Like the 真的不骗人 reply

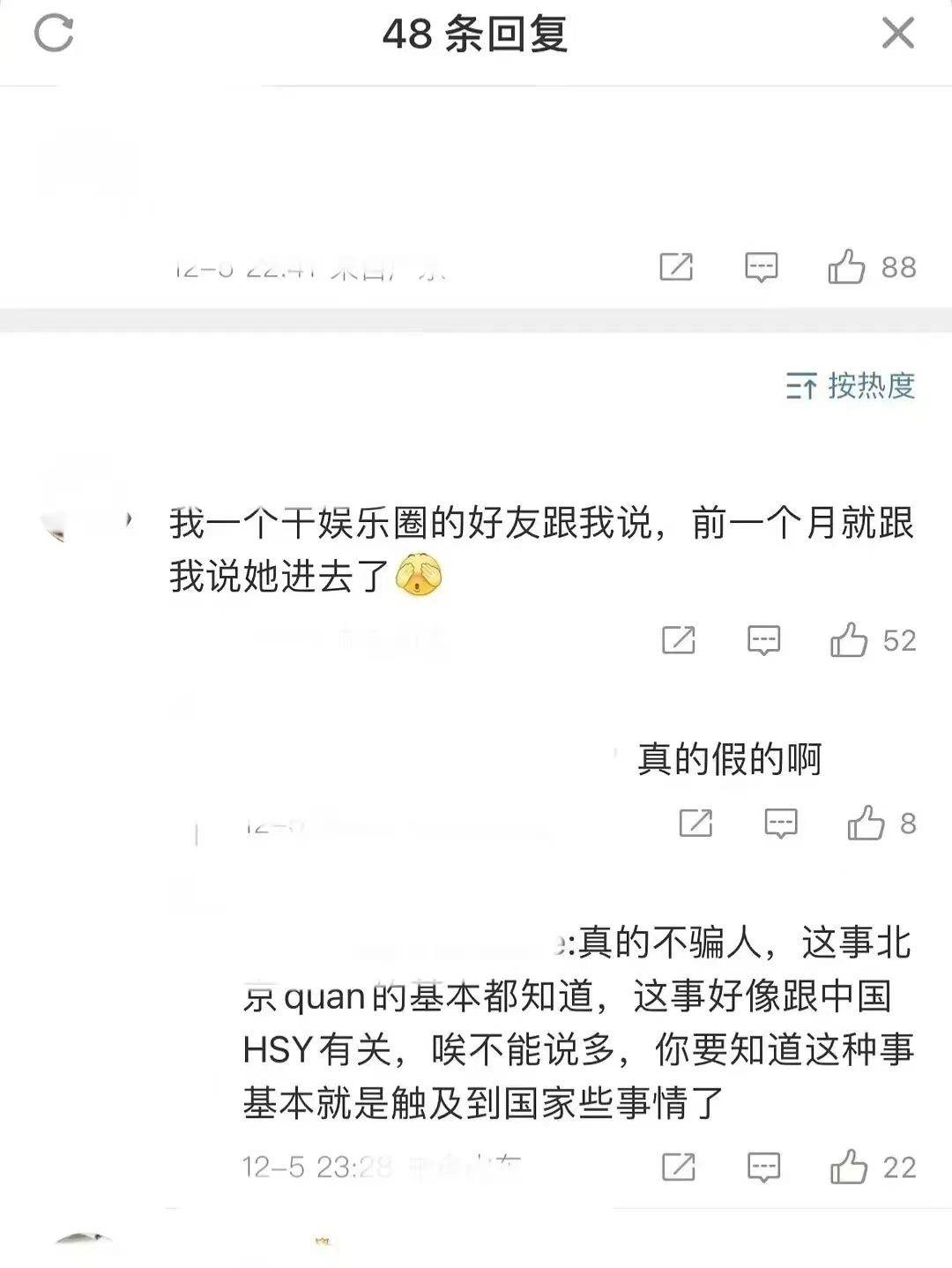[x=849, y=1167]
